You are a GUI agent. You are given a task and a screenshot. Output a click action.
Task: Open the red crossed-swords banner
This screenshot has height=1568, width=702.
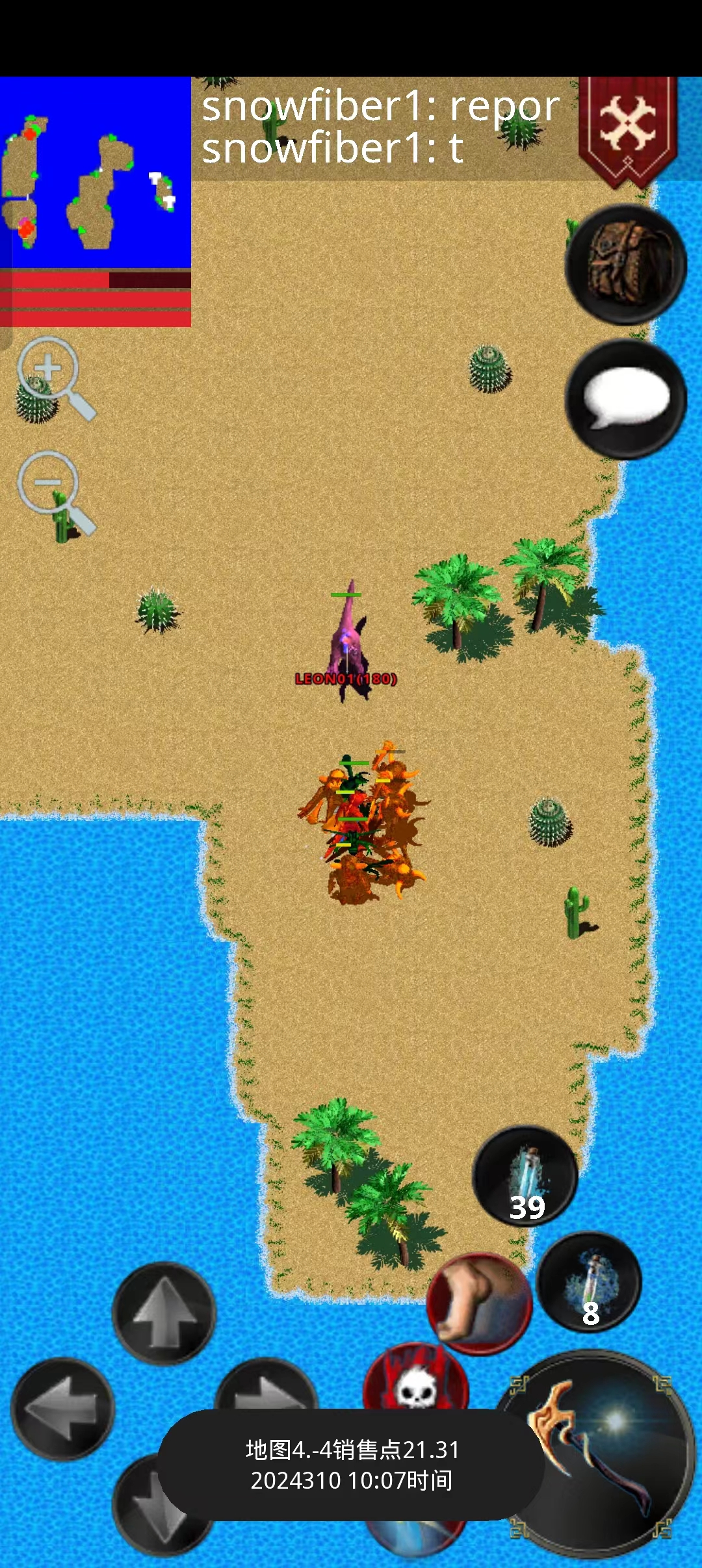coord(627,127)
